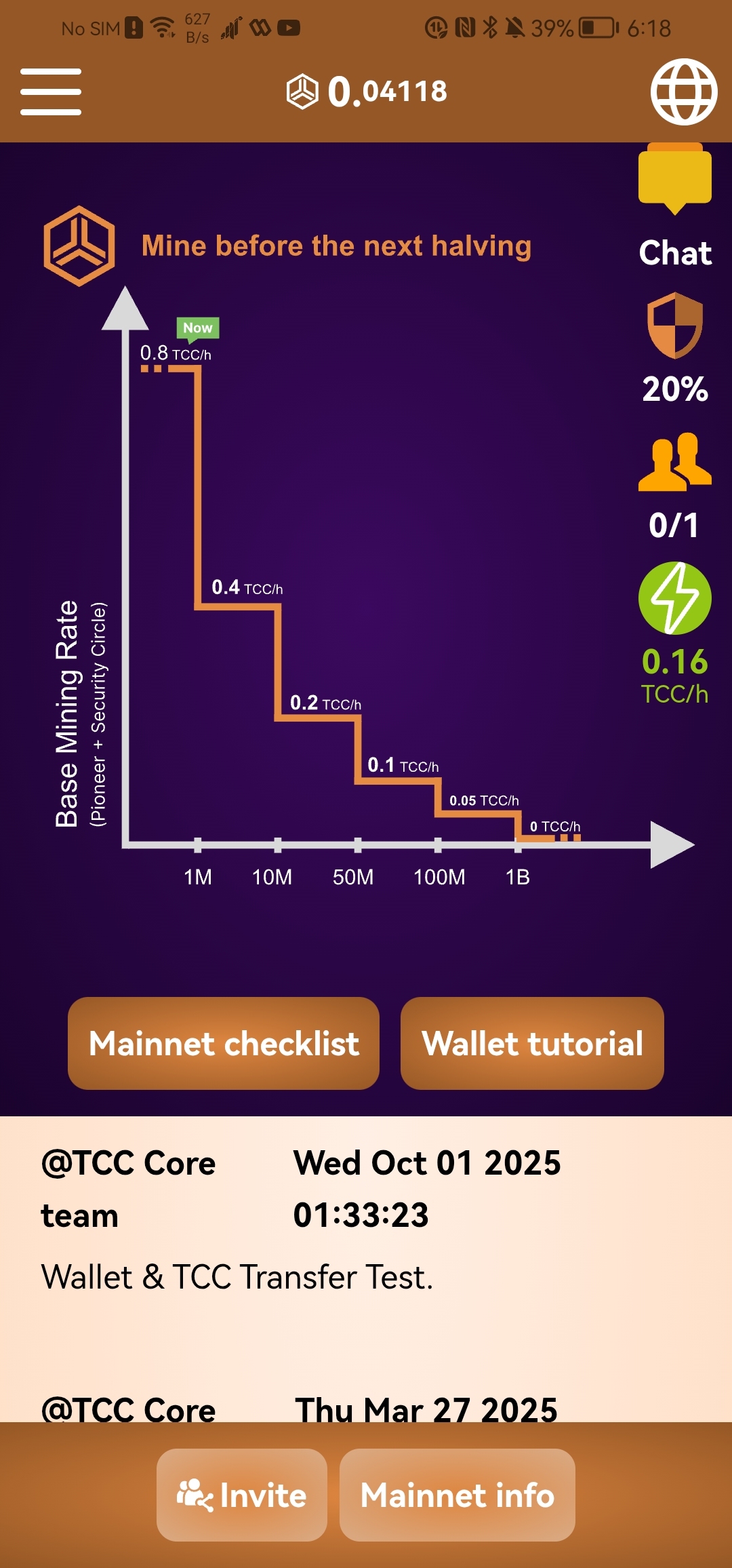Open the Wallet & TCC Transfer Test post
Image resolution: width=732 pixels, height=1568 pixels.
pyautogui.click(x=237, y=1277)
